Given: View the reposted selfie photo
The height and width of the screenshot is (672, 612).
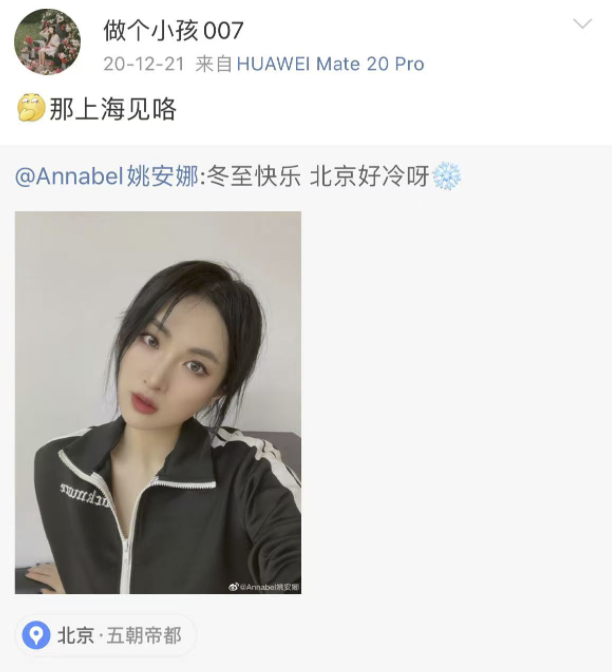Looking at the screenshot, I should 158,402.
